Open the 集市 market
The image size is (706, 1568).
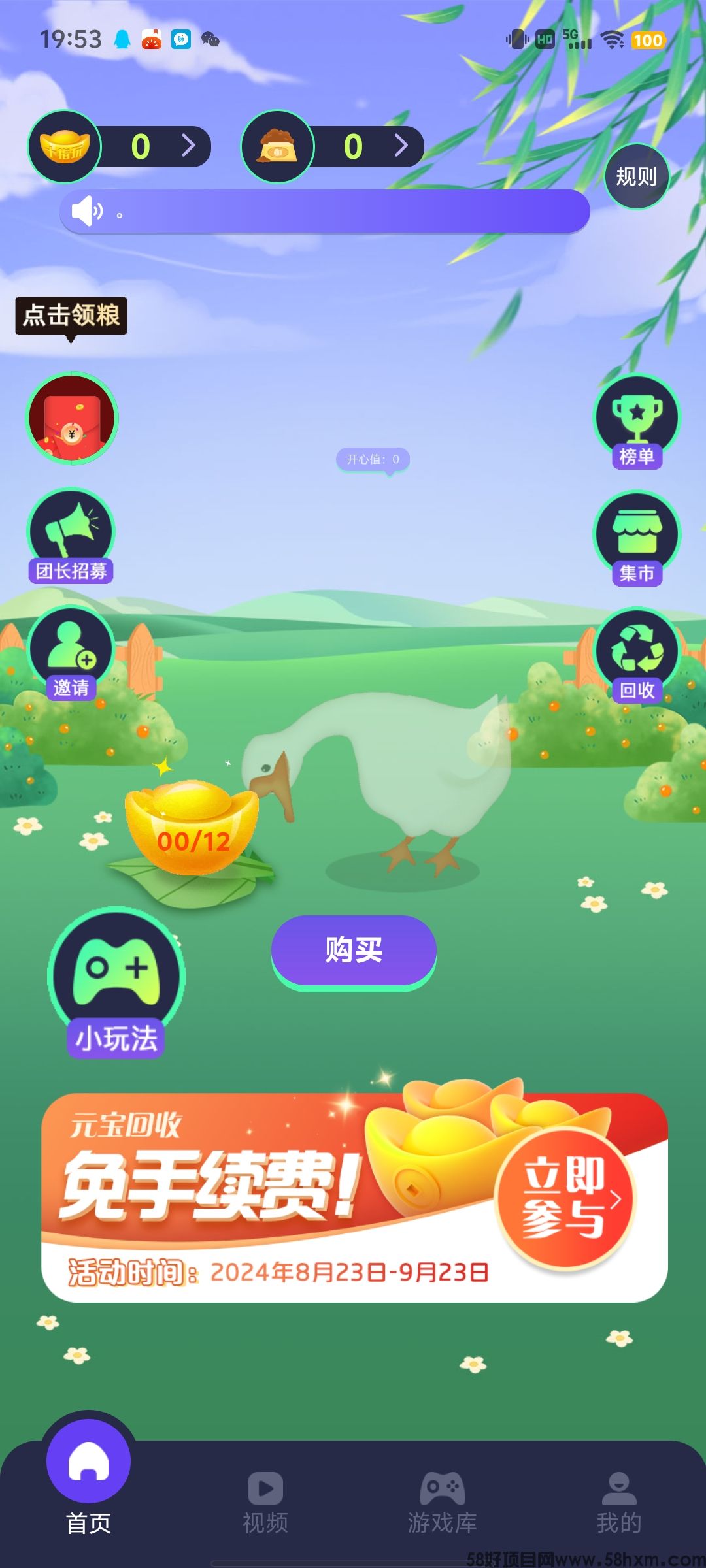click(637, 537)
